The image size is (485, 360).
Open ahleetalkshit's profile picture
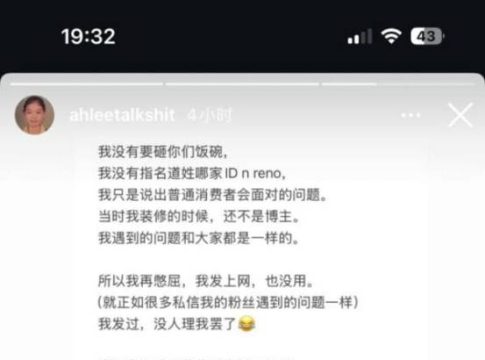click(x=35, y=115)
